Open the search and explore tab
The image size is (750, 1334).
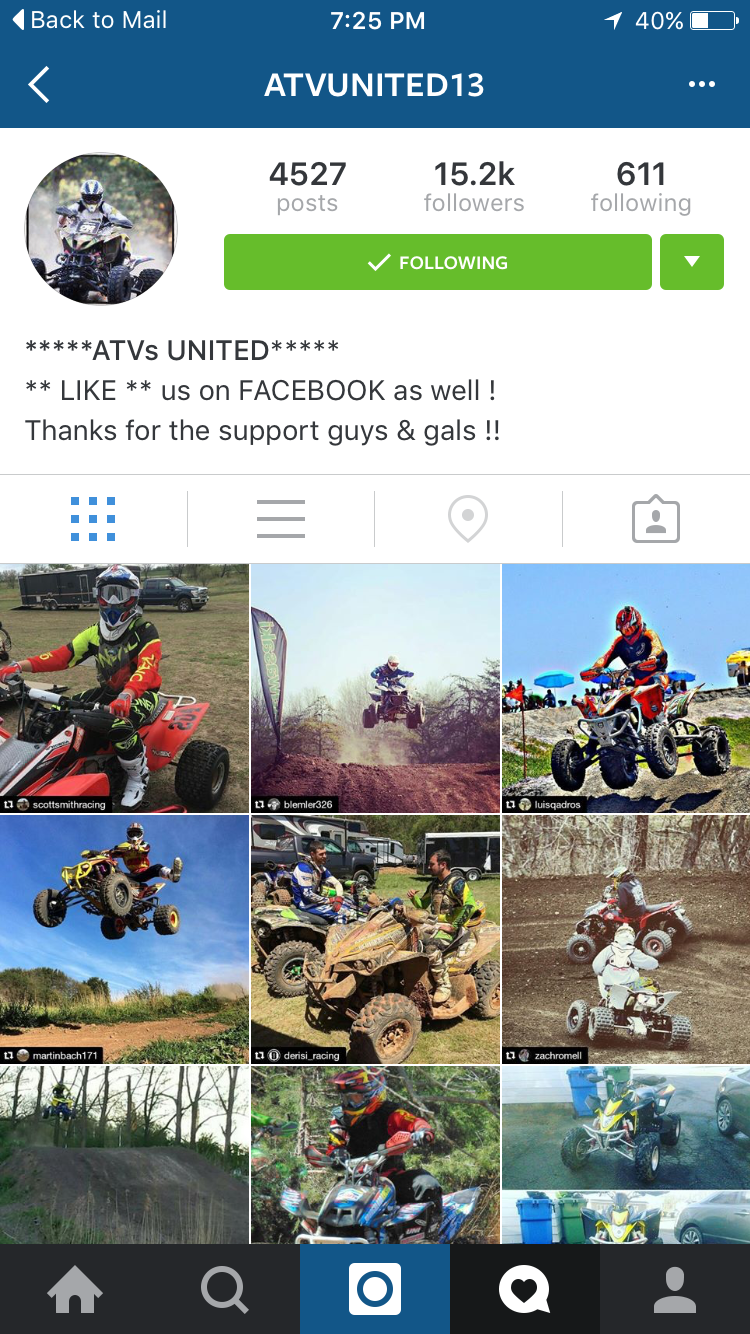point(225,1289)
